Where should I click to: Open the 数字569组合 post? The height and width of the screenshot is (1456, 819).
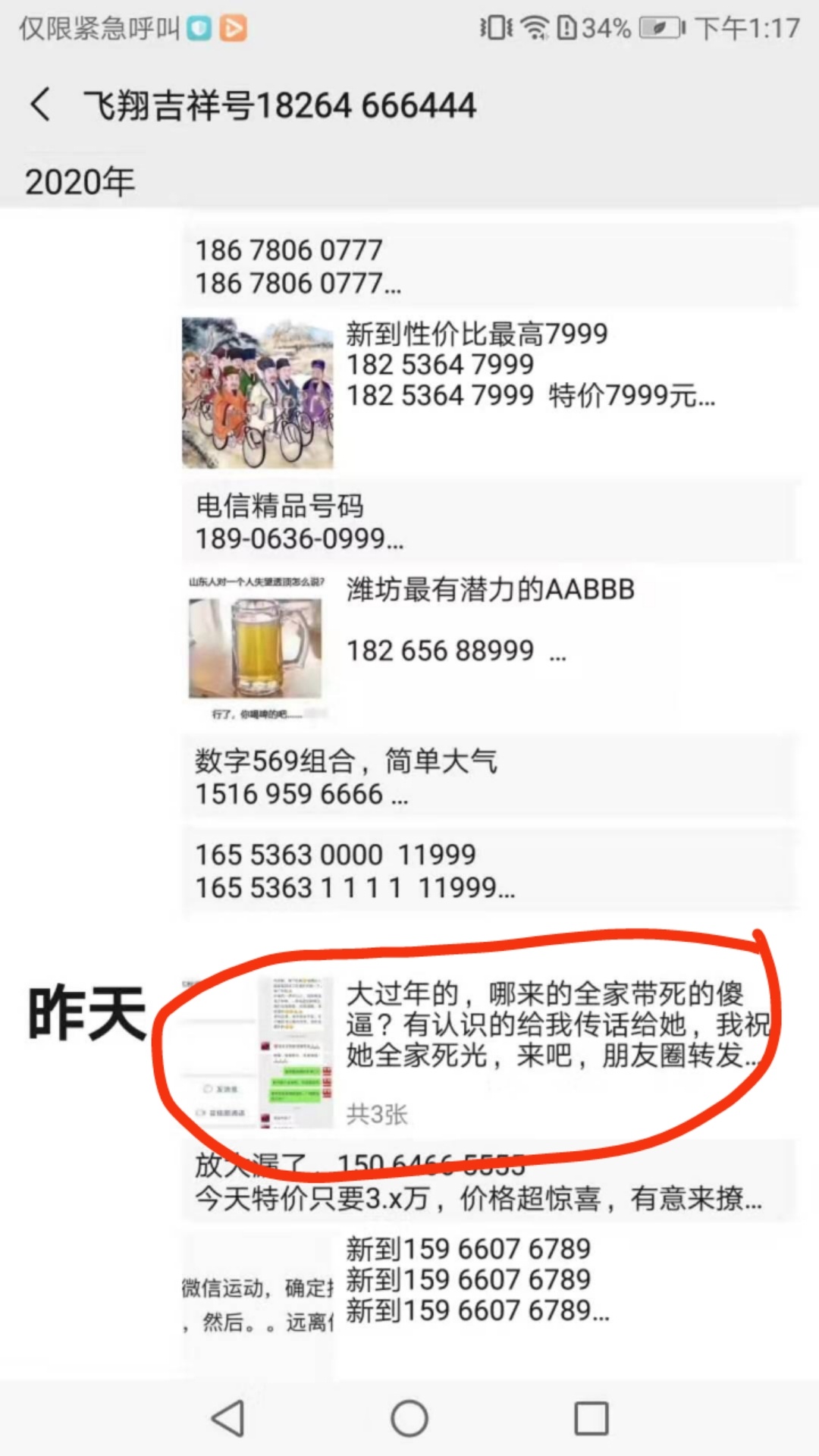pos(489,777)
